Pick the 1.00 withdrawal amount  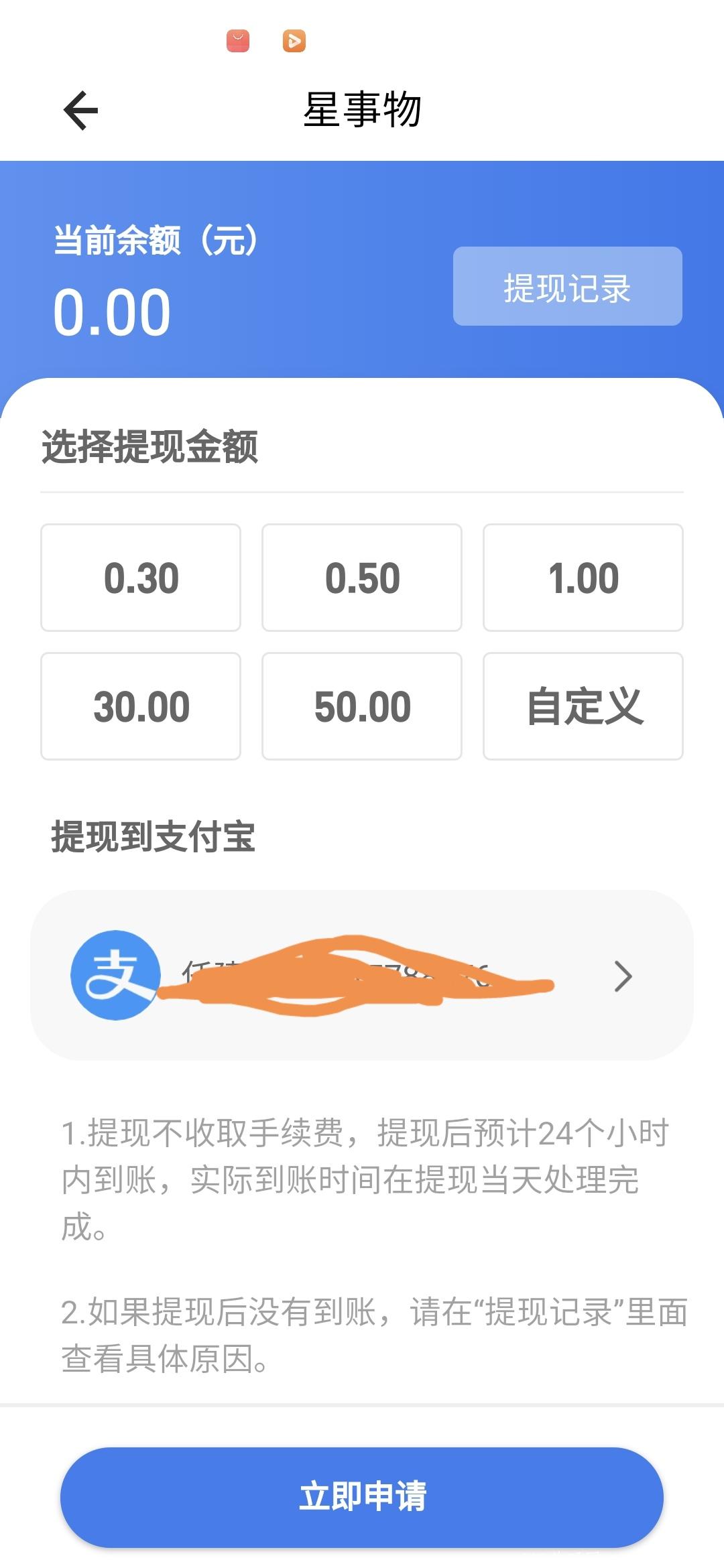[583, 578]
